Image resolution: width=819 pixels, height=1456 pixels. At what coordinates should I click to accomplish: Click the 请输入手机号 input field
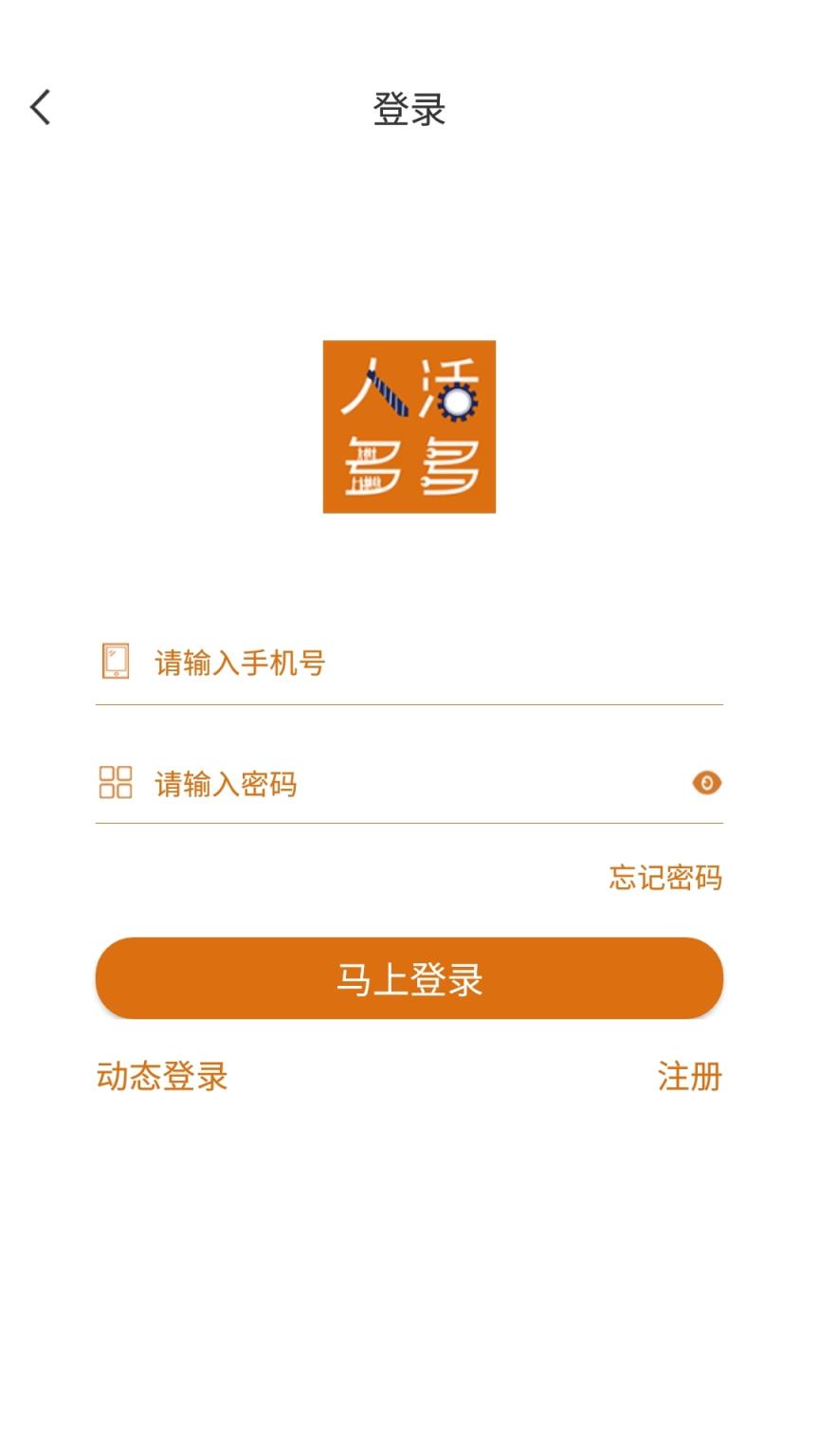[x=332, y=663]
